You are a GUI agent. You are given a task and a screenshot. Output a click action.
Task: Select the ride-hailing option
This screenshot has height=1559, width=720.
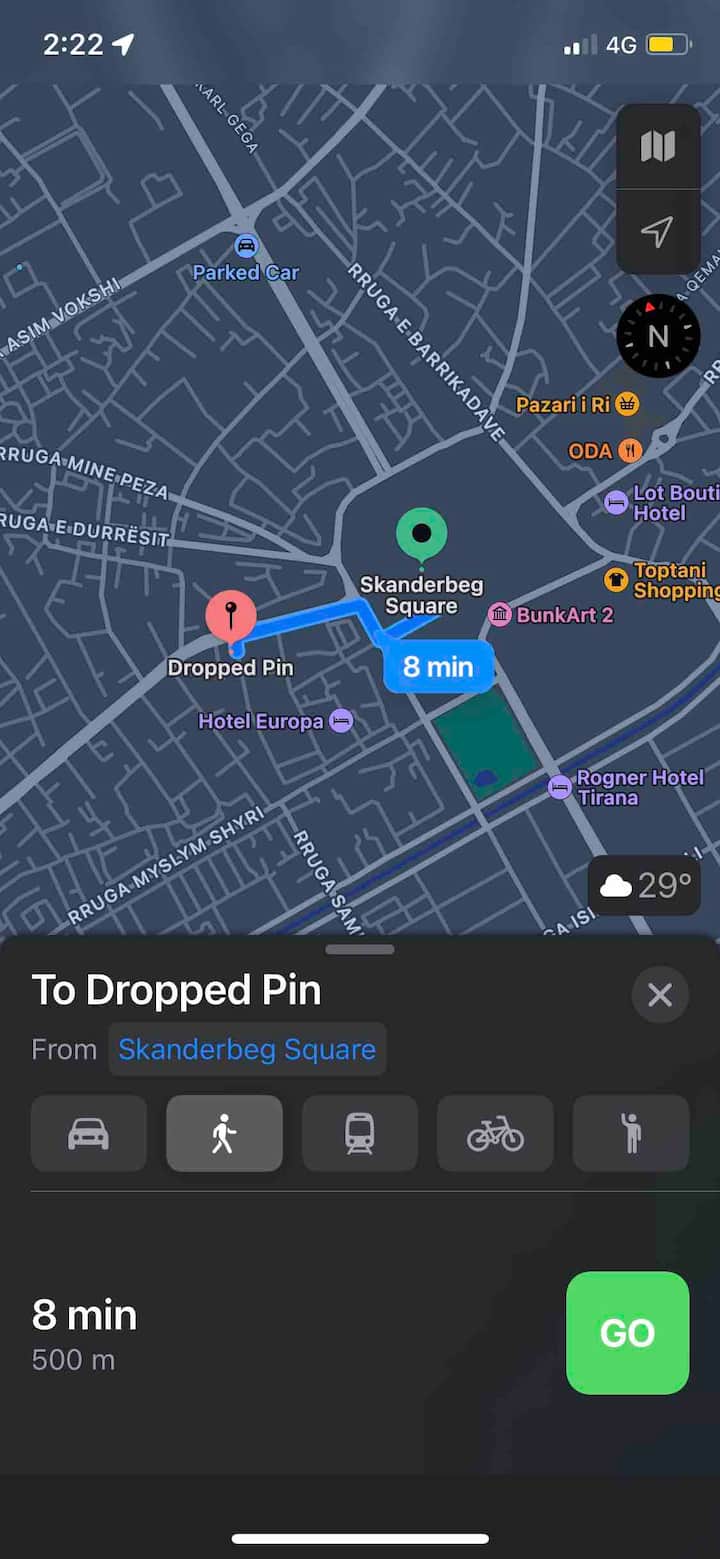(630, 1133)
